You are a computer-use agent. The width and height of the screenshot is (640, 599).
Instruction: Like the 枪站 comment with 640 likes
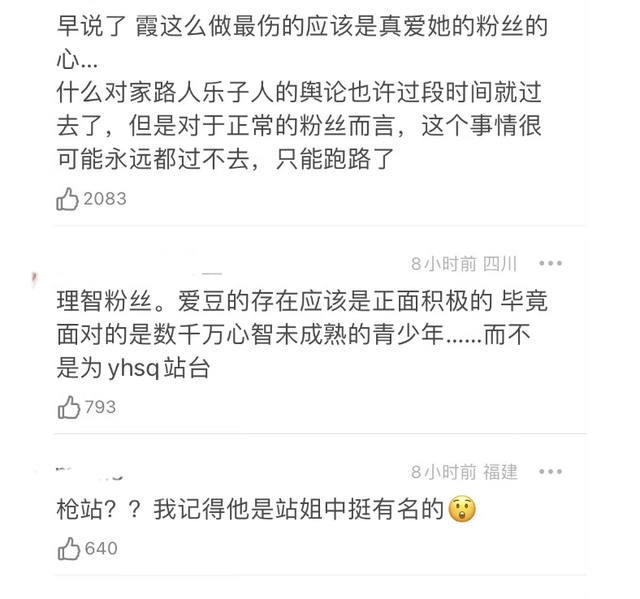[x=68, y=548]
